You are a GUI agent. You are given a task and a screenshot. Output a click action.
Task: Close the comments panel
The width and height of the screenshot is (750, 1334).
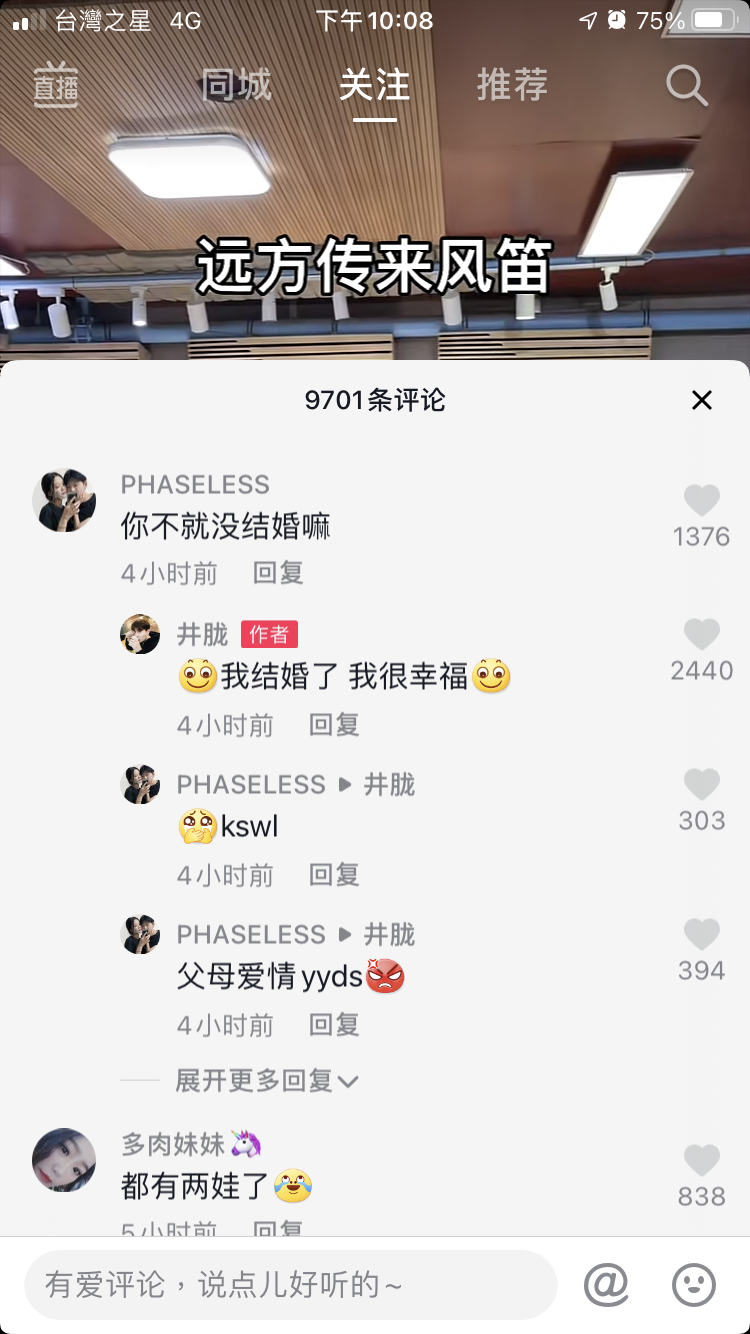(x=702, y=401)
